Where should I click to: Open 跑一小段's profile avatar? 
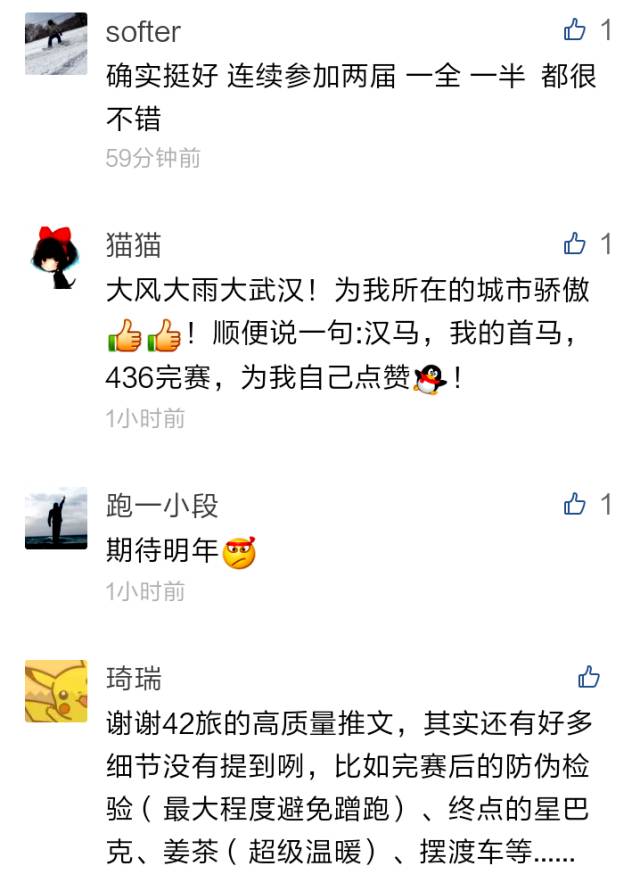(56, 519)
